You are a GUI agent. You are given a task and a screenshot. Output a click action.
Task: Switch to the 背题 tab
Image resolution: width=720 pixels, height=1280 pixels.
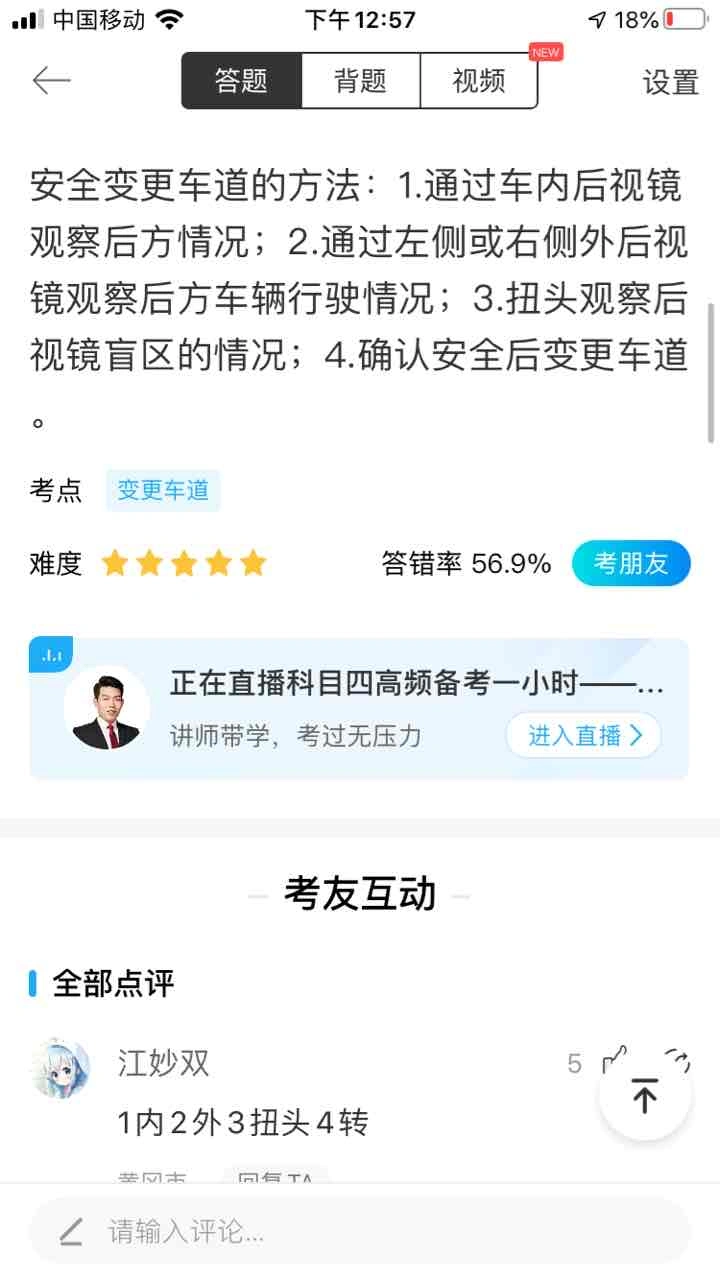tap(360, 81)
